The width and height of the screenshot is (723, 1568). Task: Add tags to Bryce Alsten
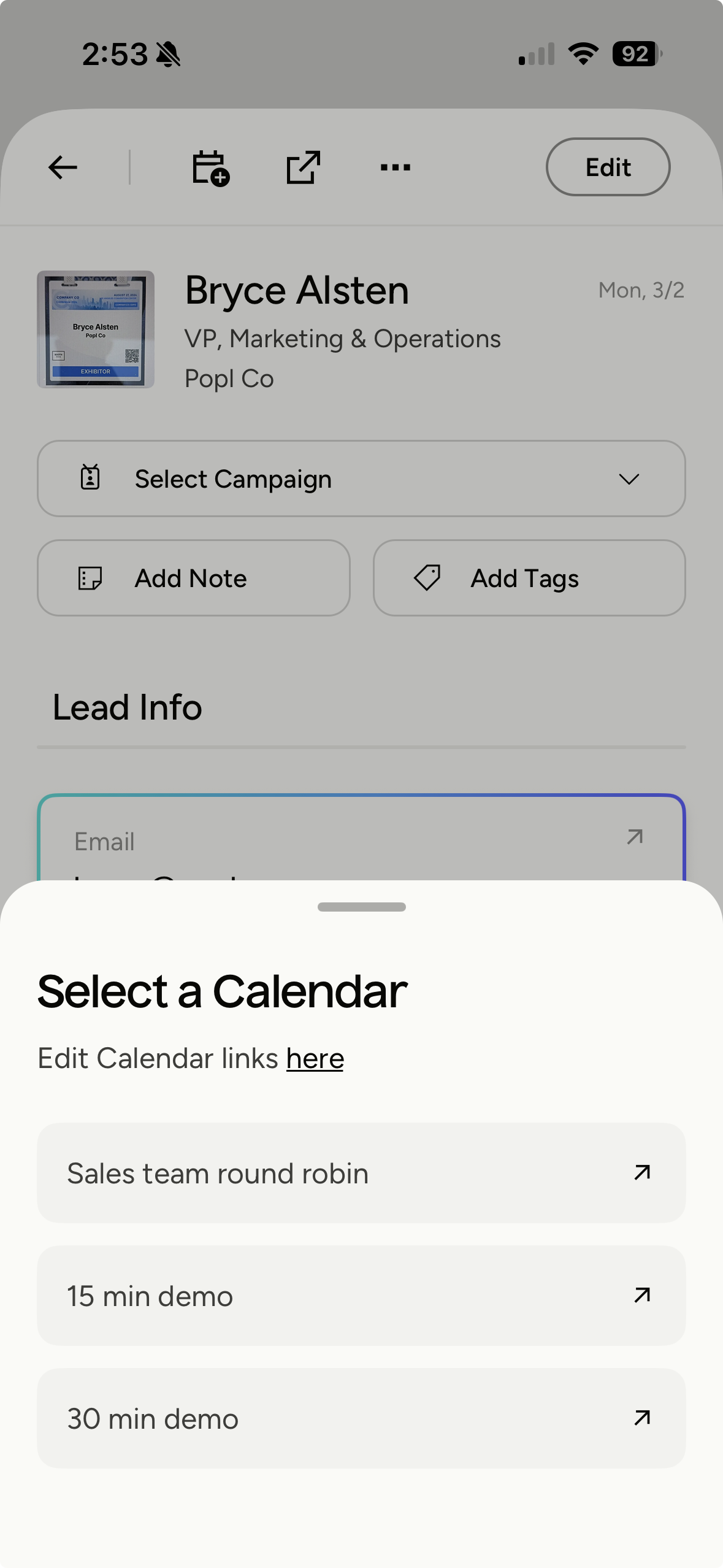point(529,578)
